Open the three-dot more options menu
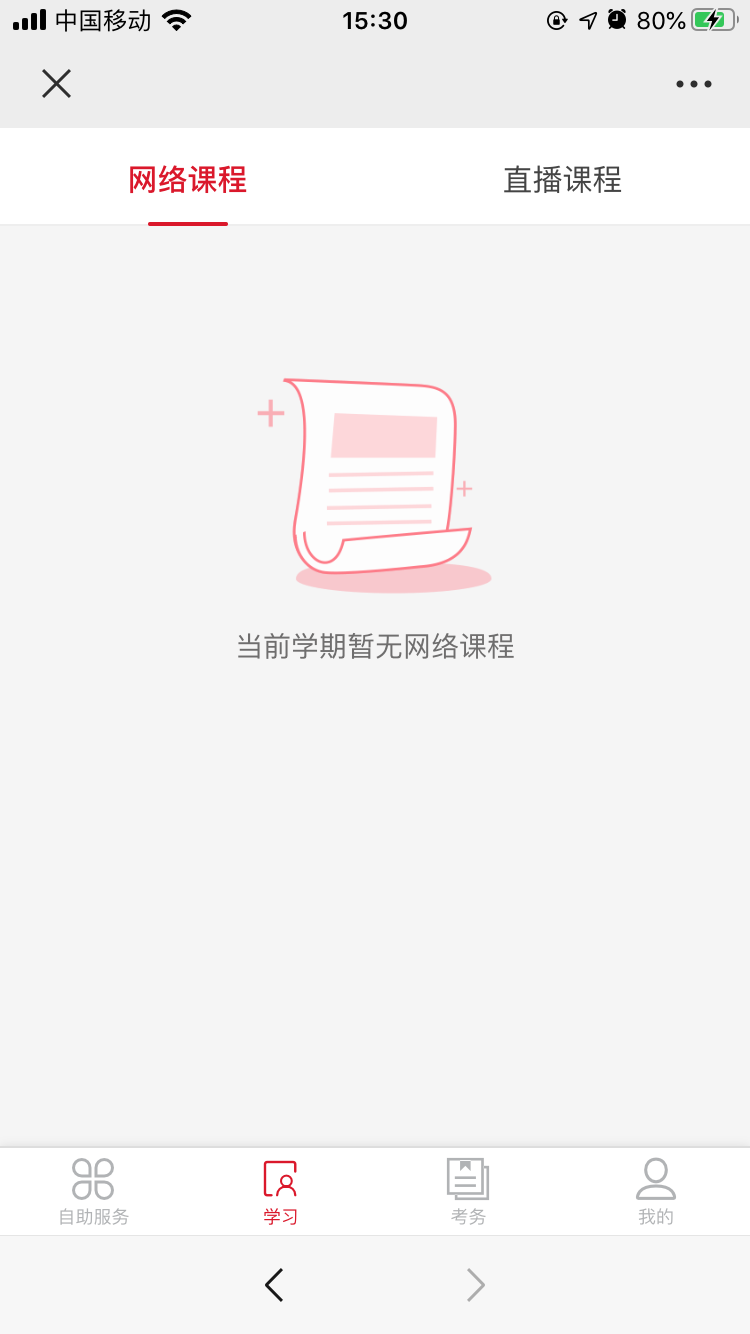Screen dimensions: 750x1334 coord(693,84)
